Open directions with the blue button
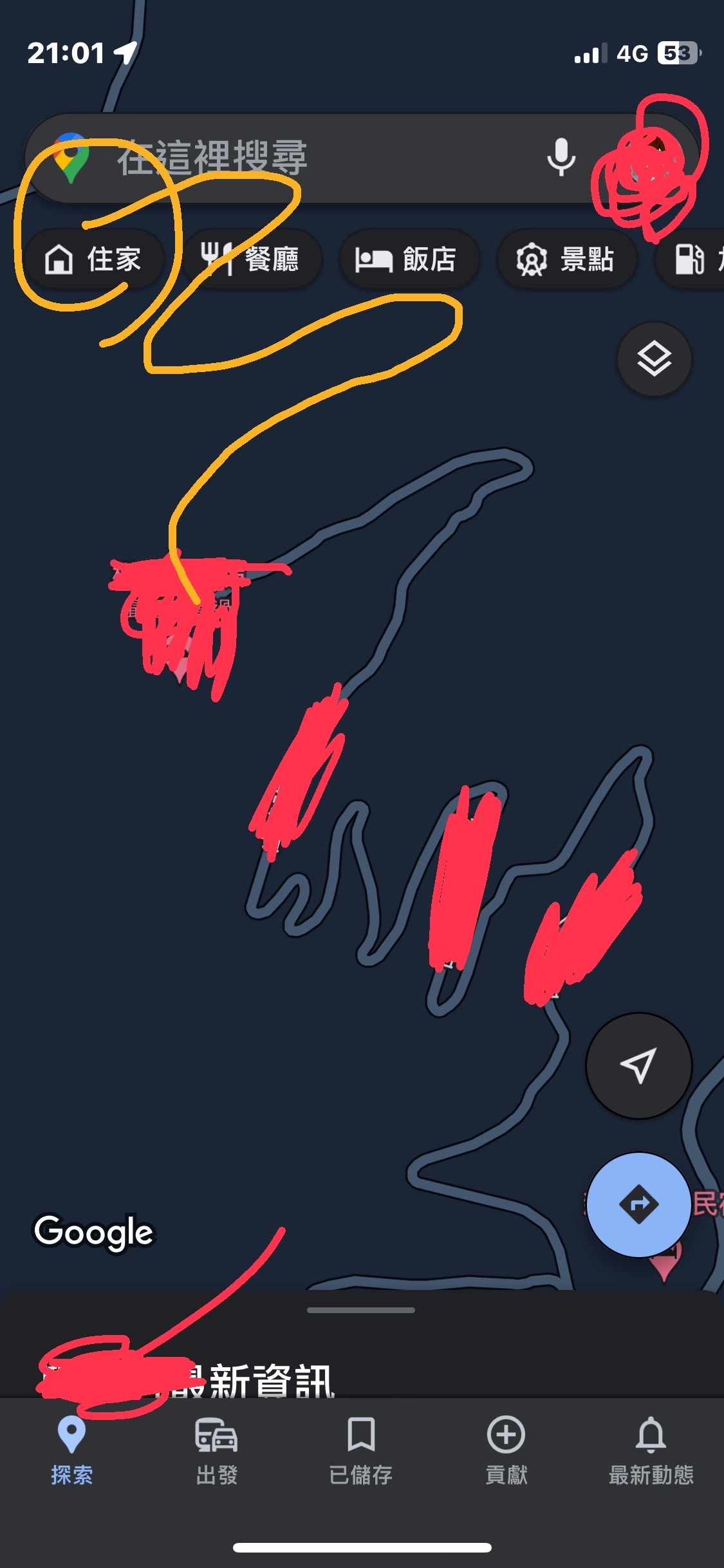This screenshot has height=1568, width=724. pyautogui.click(x=638, y=1204)
